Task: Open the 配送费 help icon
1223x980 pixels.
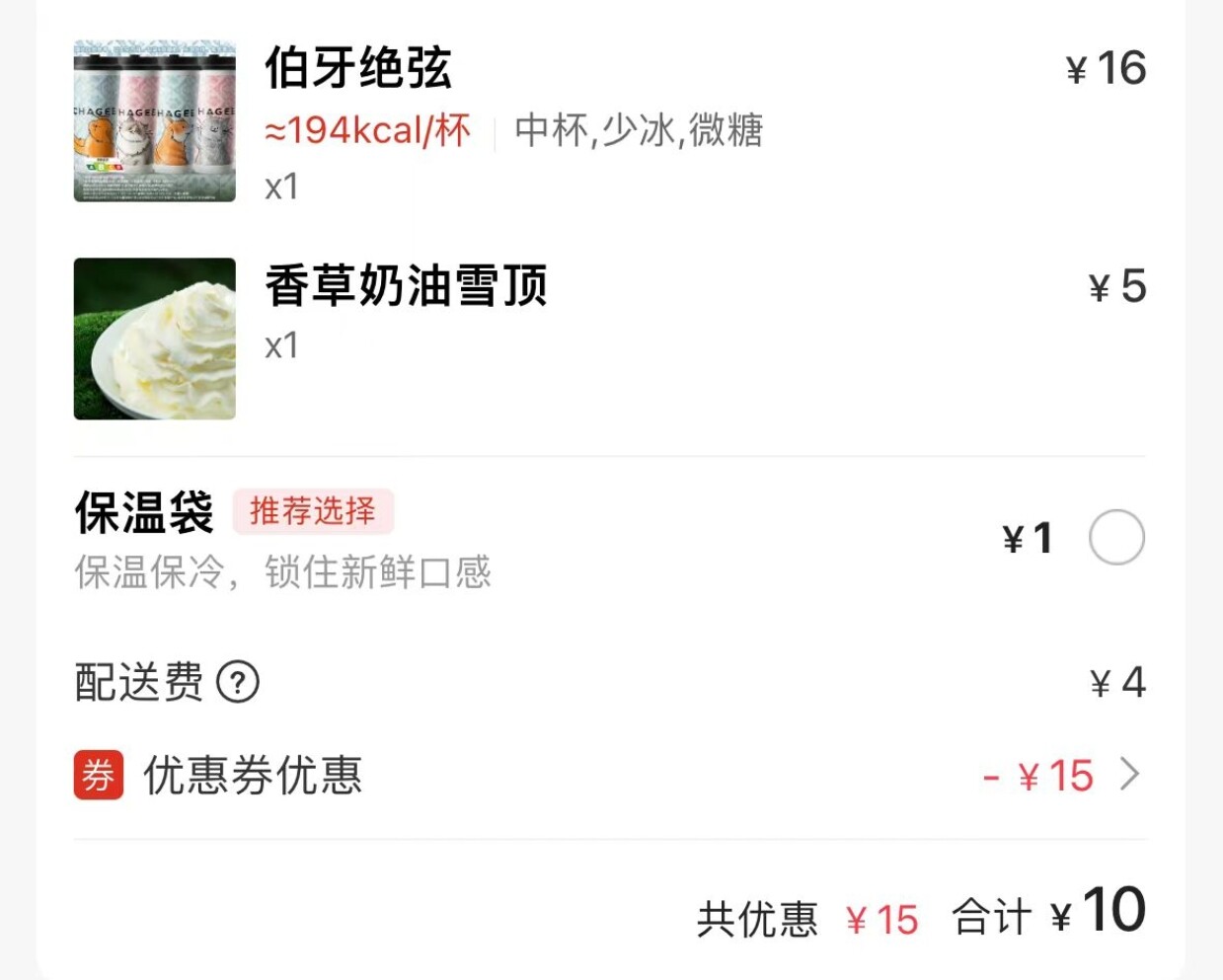Action: pyautogui.click(x=238, y=682)
